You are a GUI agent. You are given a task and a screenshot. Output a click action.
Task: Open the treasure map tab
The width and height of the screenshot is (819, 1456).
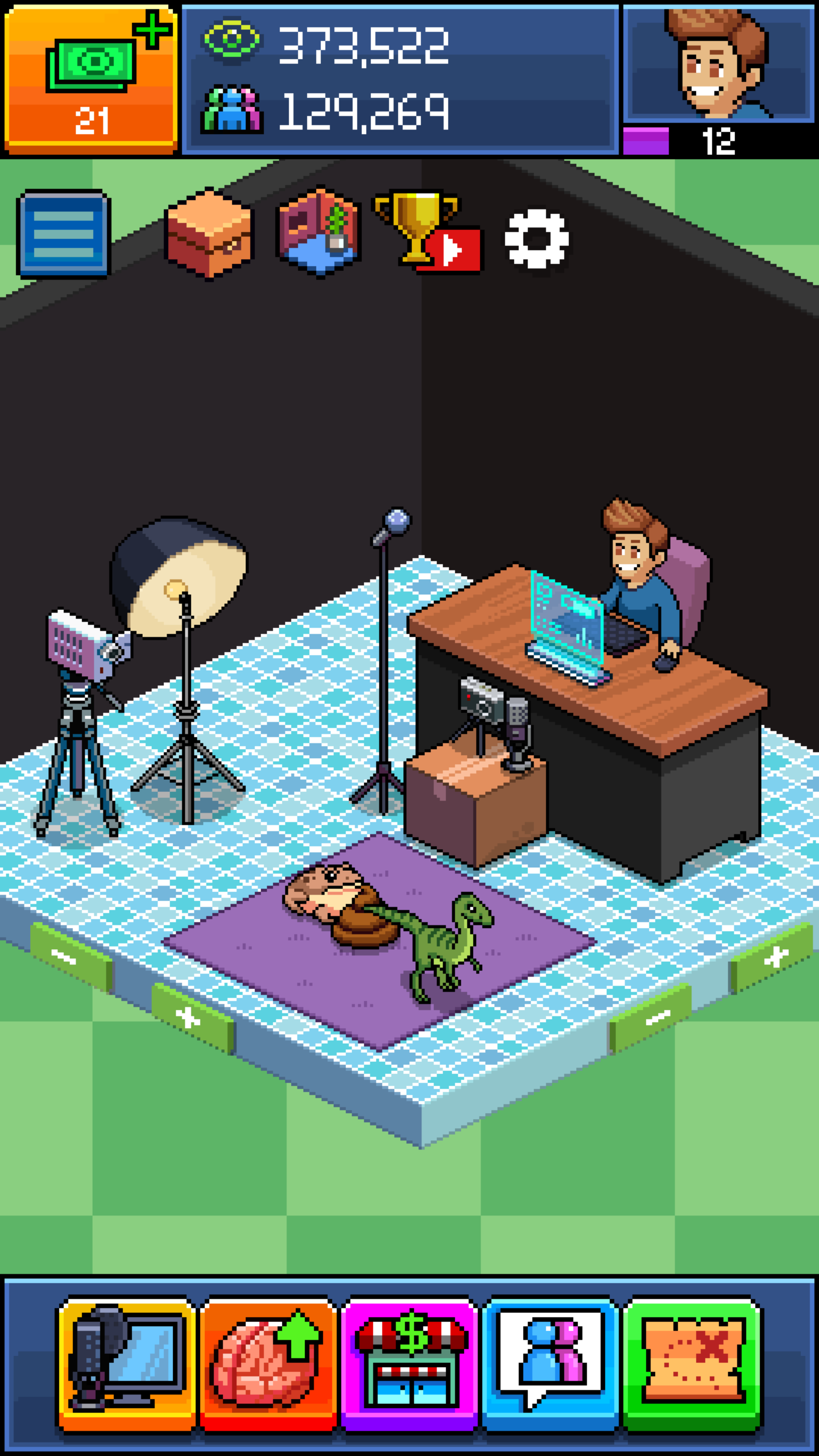(692, 1364)
